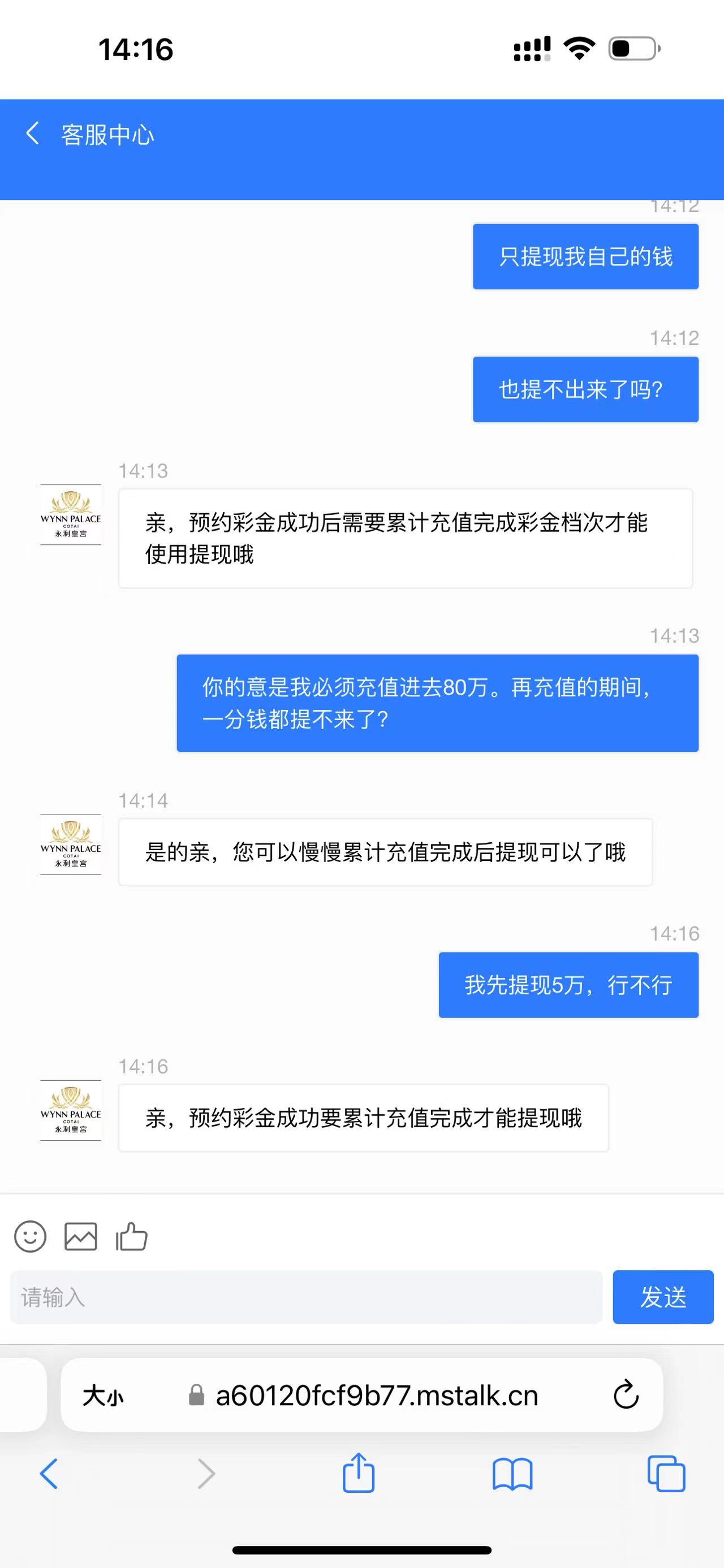Send the message with 发送
The image size is (724, 1568).
point(662,1297)
